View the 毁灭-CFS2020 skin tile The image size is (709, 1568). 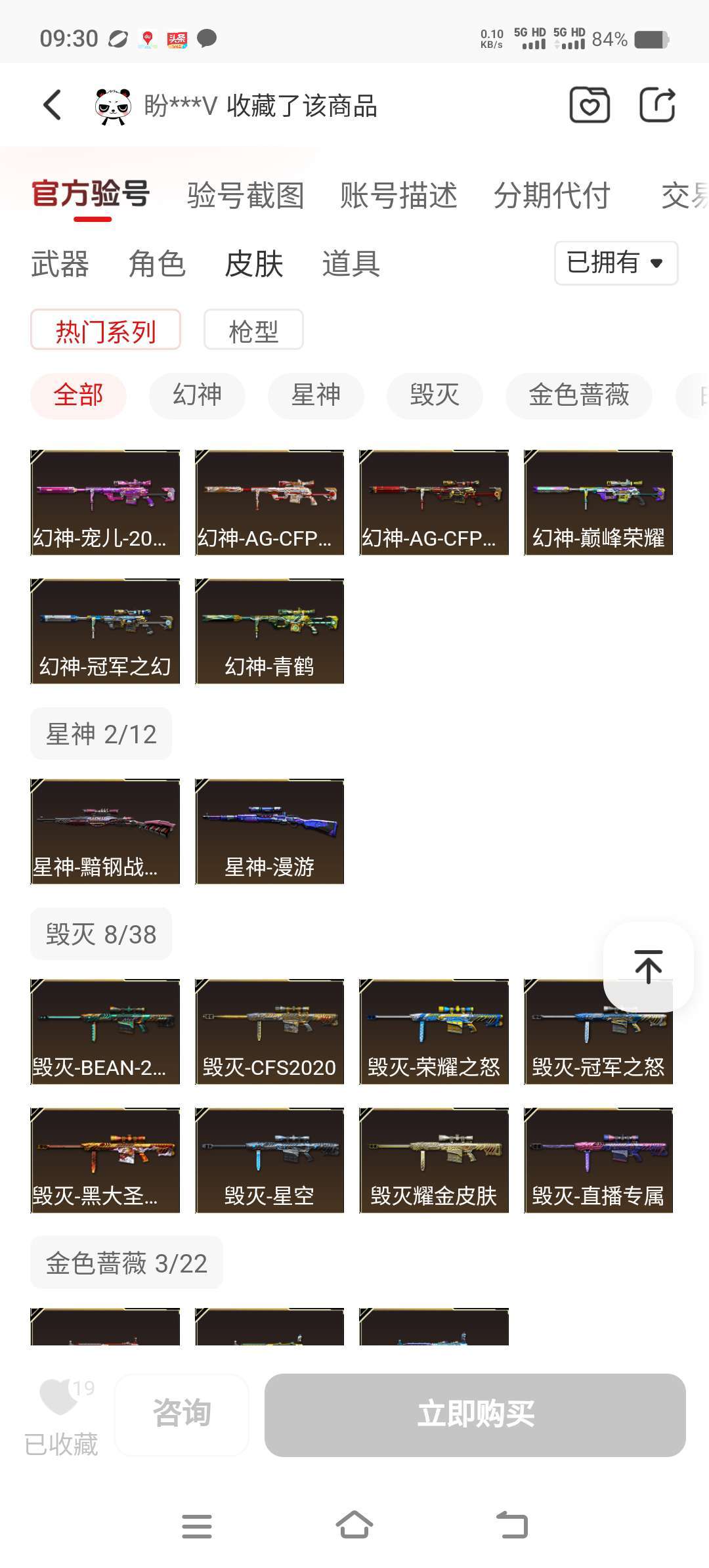click(x=269, y=1032)
